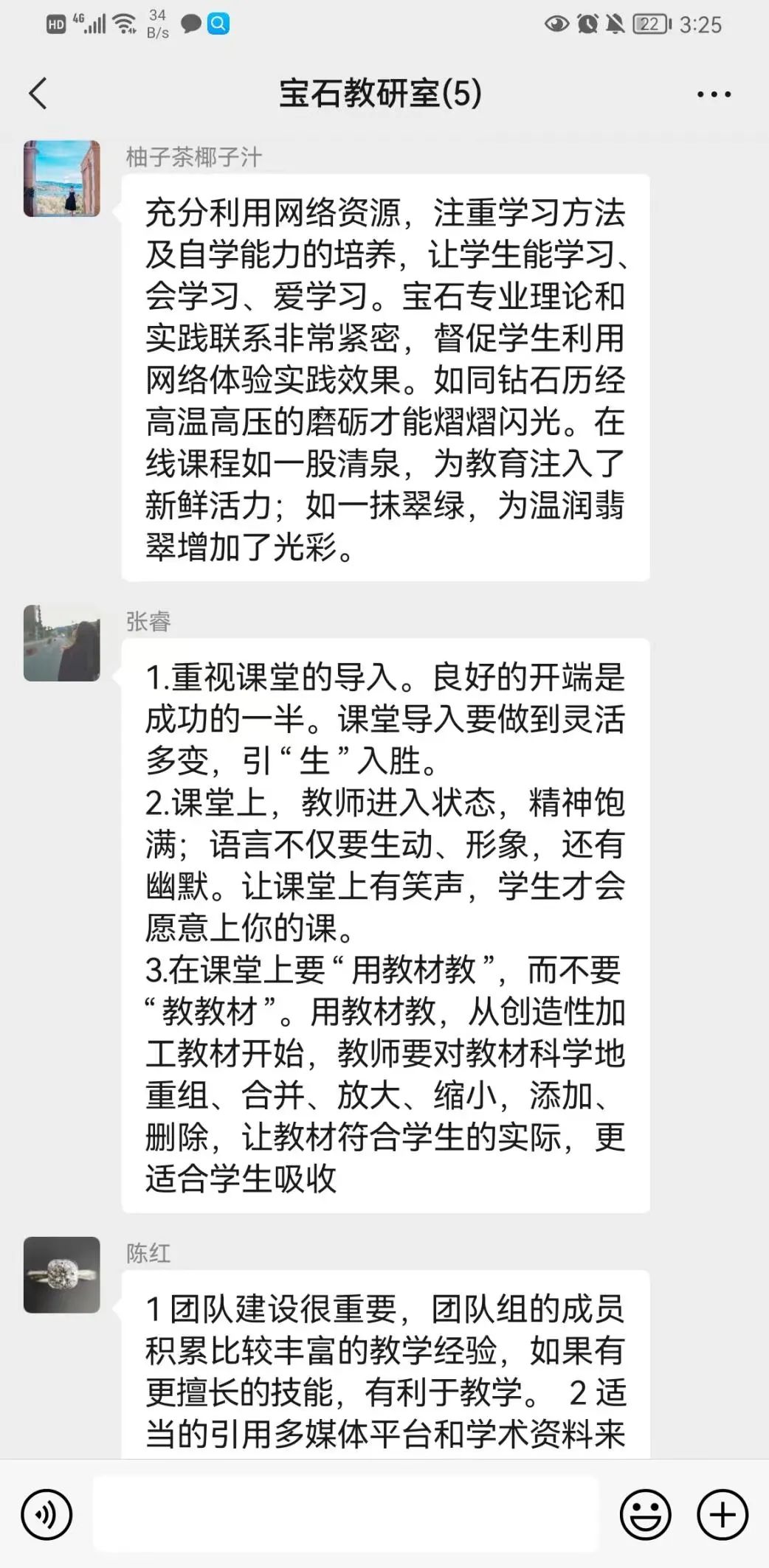This screenshot has height=1568, width=769.
Task: Focus the message text field
Action: (345, 1515)
